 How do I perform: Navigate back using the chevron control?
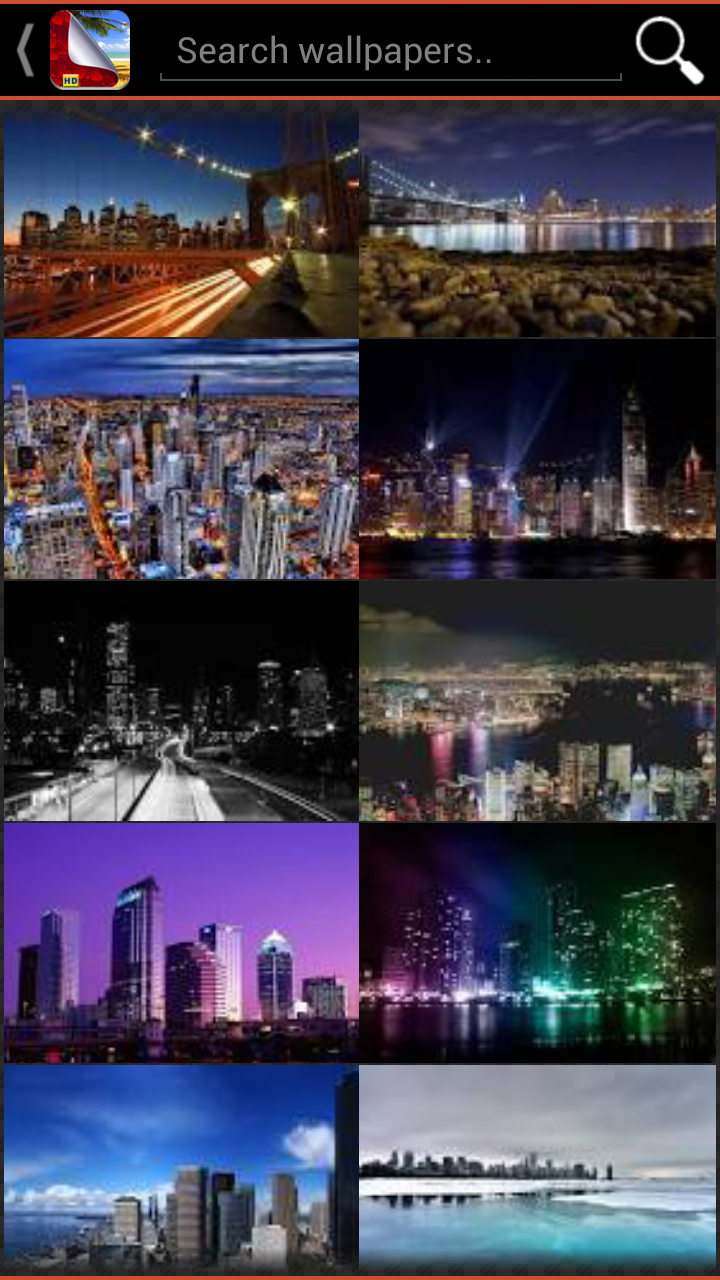coord(24,49)
